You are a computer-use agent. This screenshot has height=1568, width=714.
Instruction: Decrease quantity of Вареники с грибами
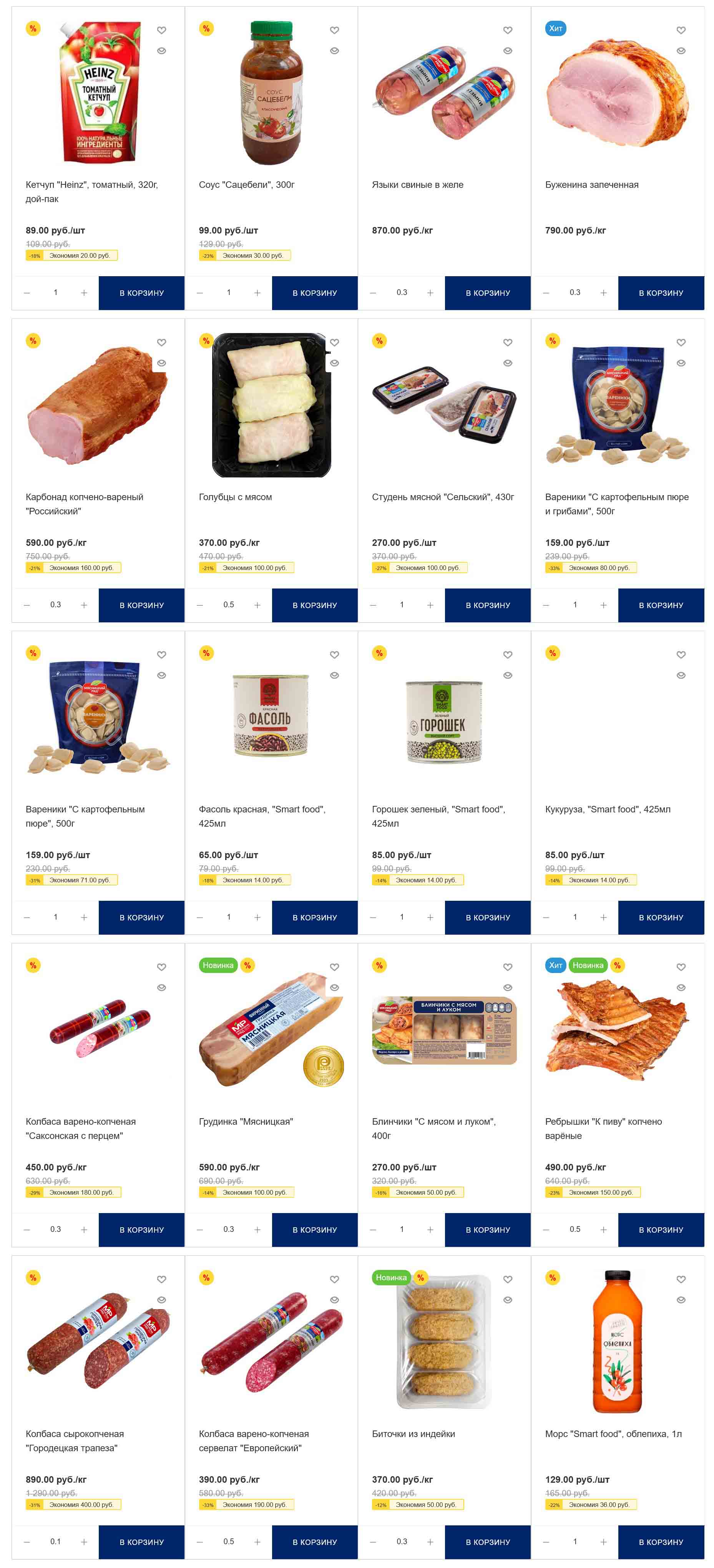pos(546,605)
